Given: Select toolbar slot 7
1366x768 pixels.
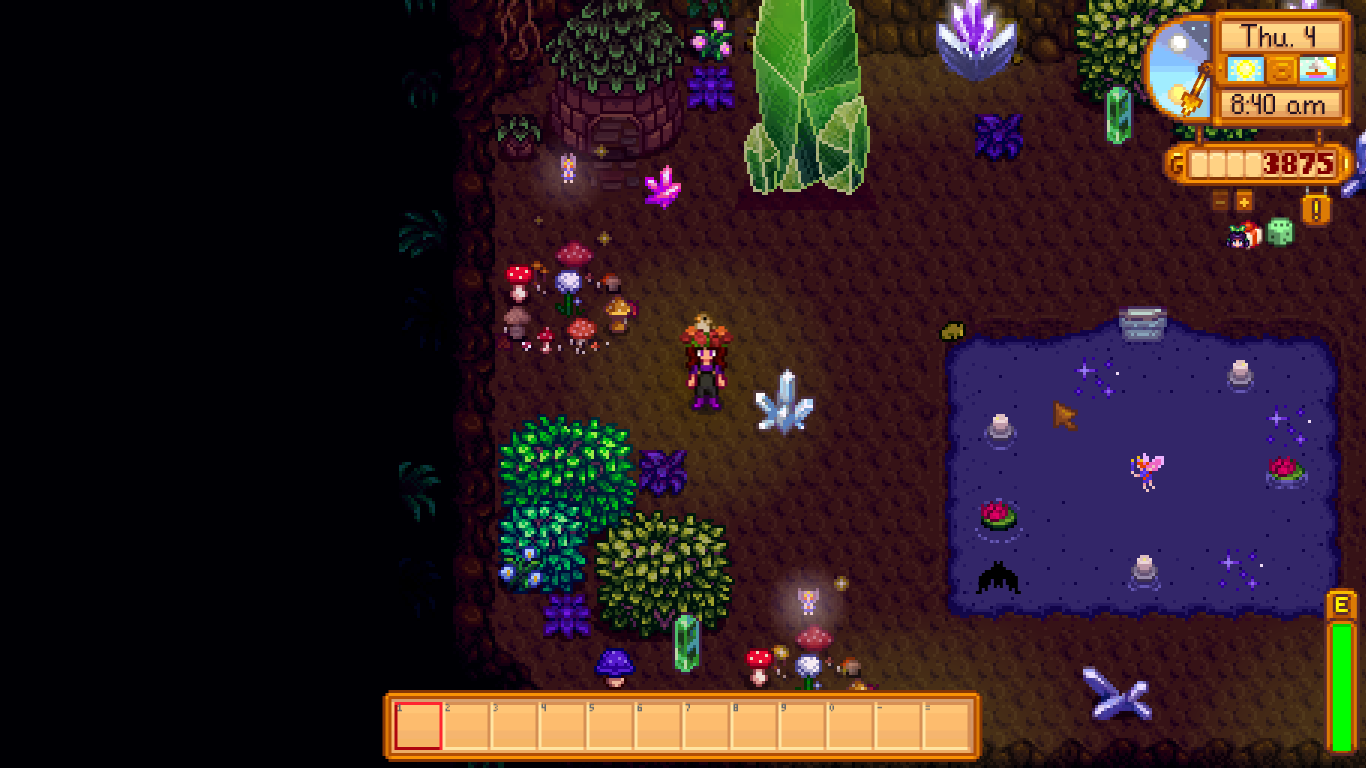Looking at the screenshot, I should tap(706, 726).
